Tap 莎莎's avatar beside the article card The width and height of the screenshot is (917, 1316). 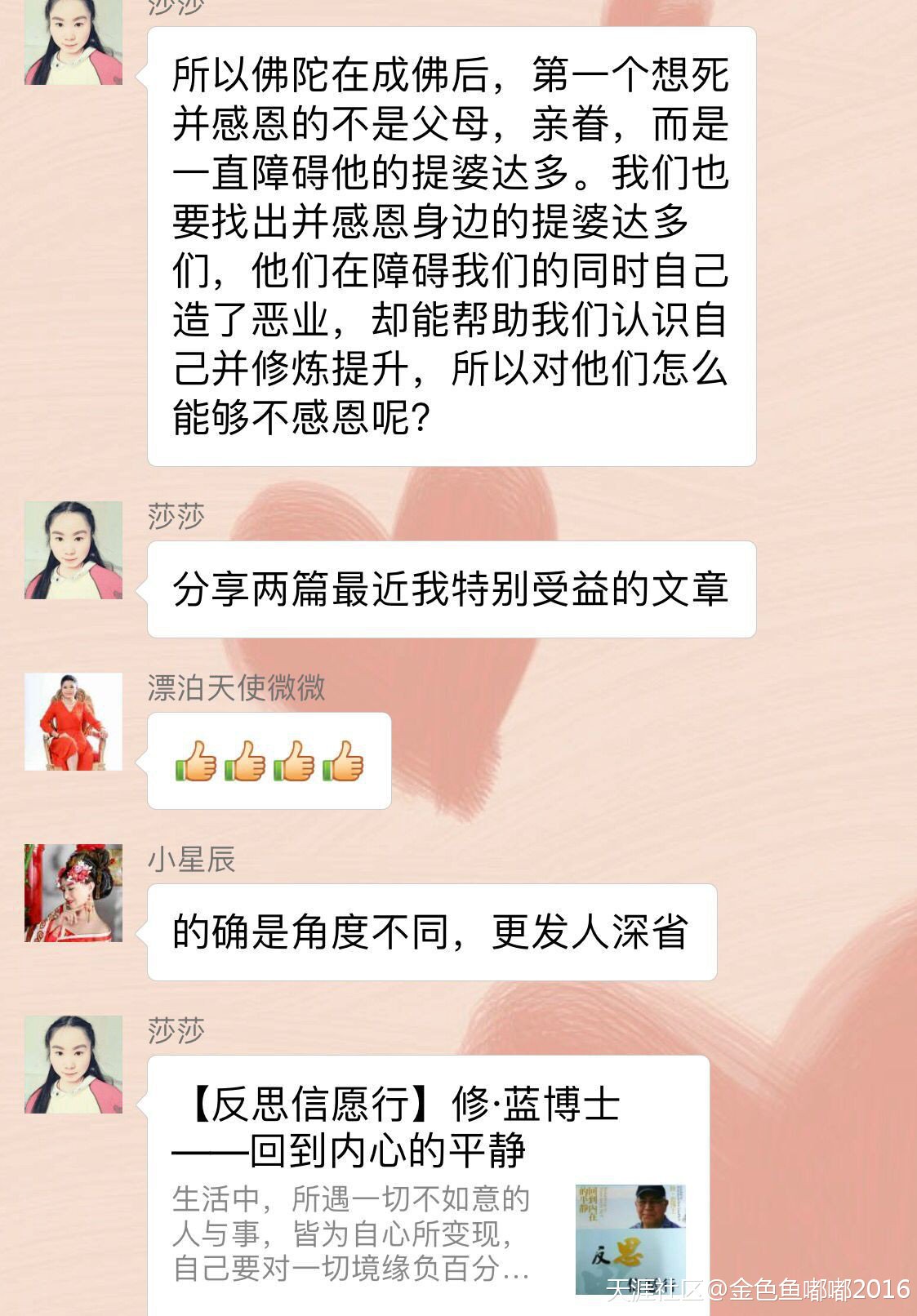[x=73, y=1065]
